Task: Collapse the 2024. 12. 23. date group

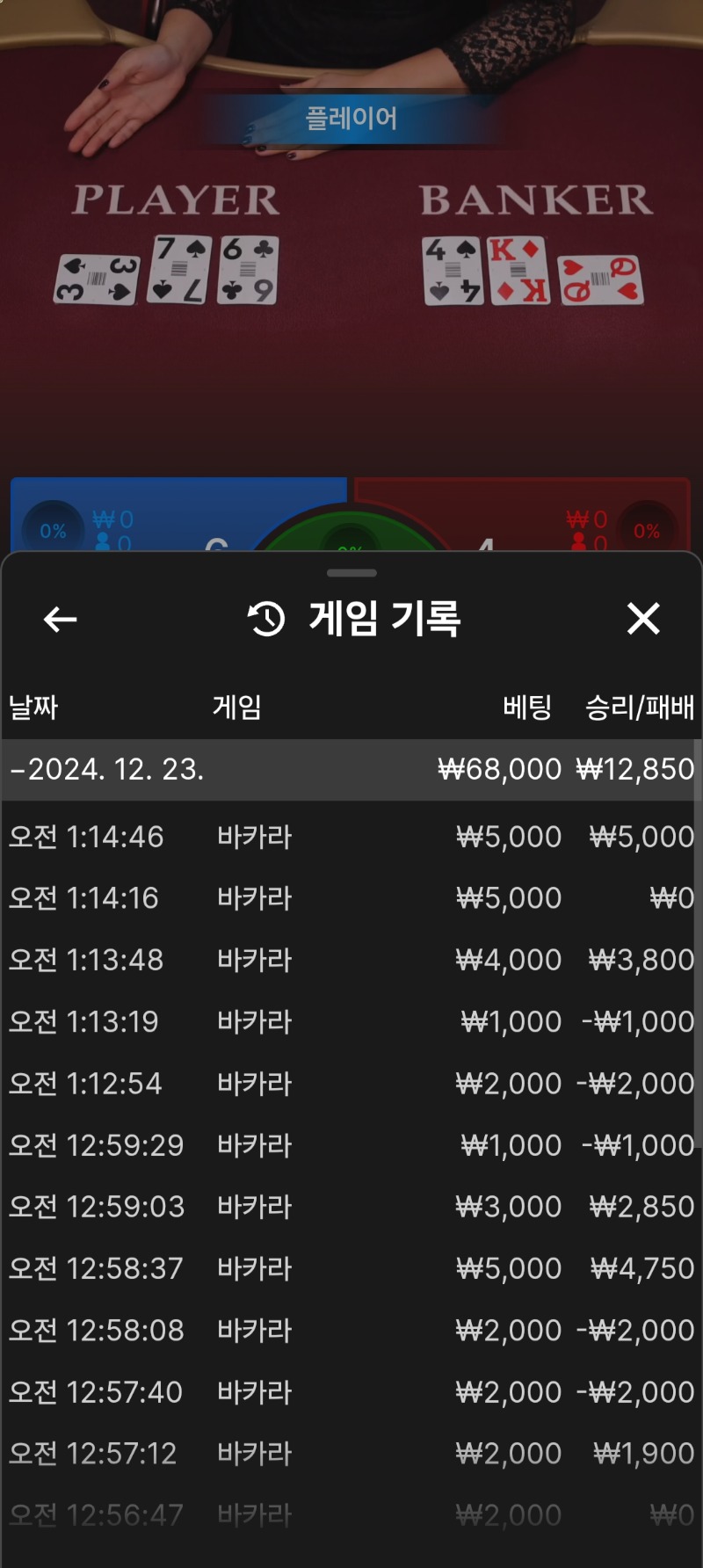Action: [351, 769]
